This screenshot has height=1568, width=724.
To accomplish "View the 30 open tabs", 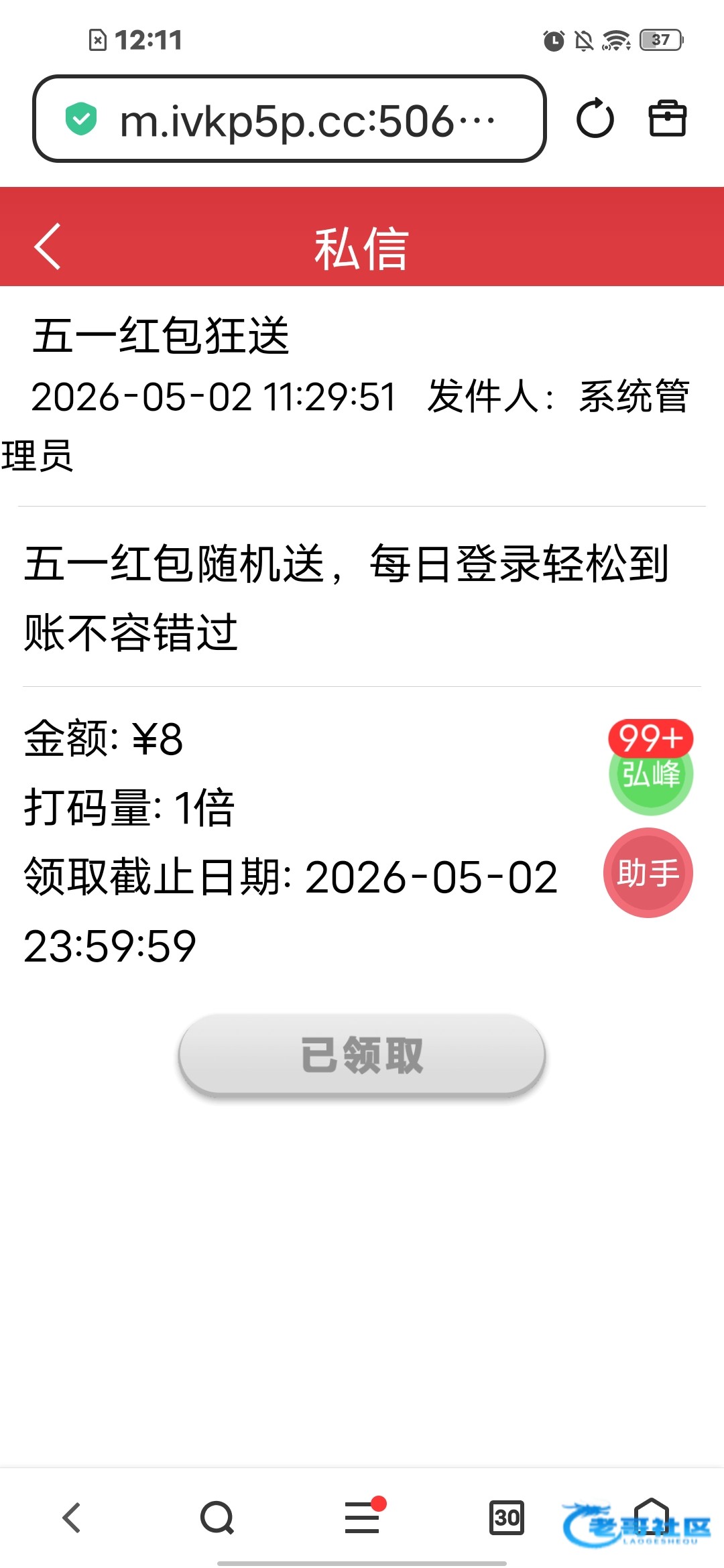I will [507, 1517].
